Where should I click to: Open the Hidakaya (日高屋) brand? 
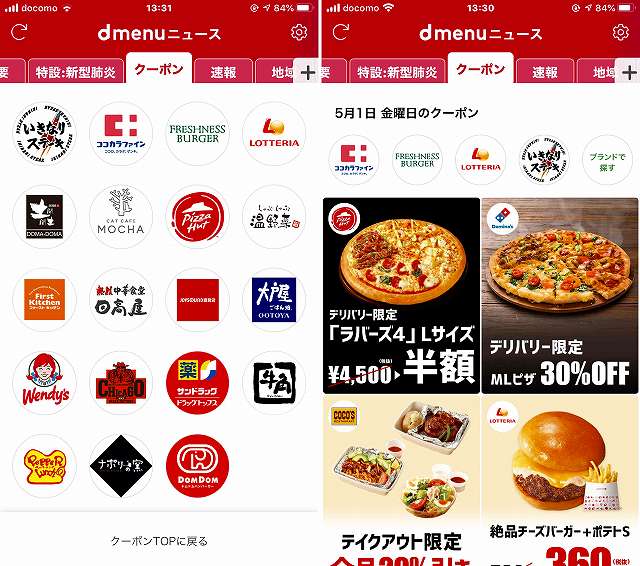121,299
